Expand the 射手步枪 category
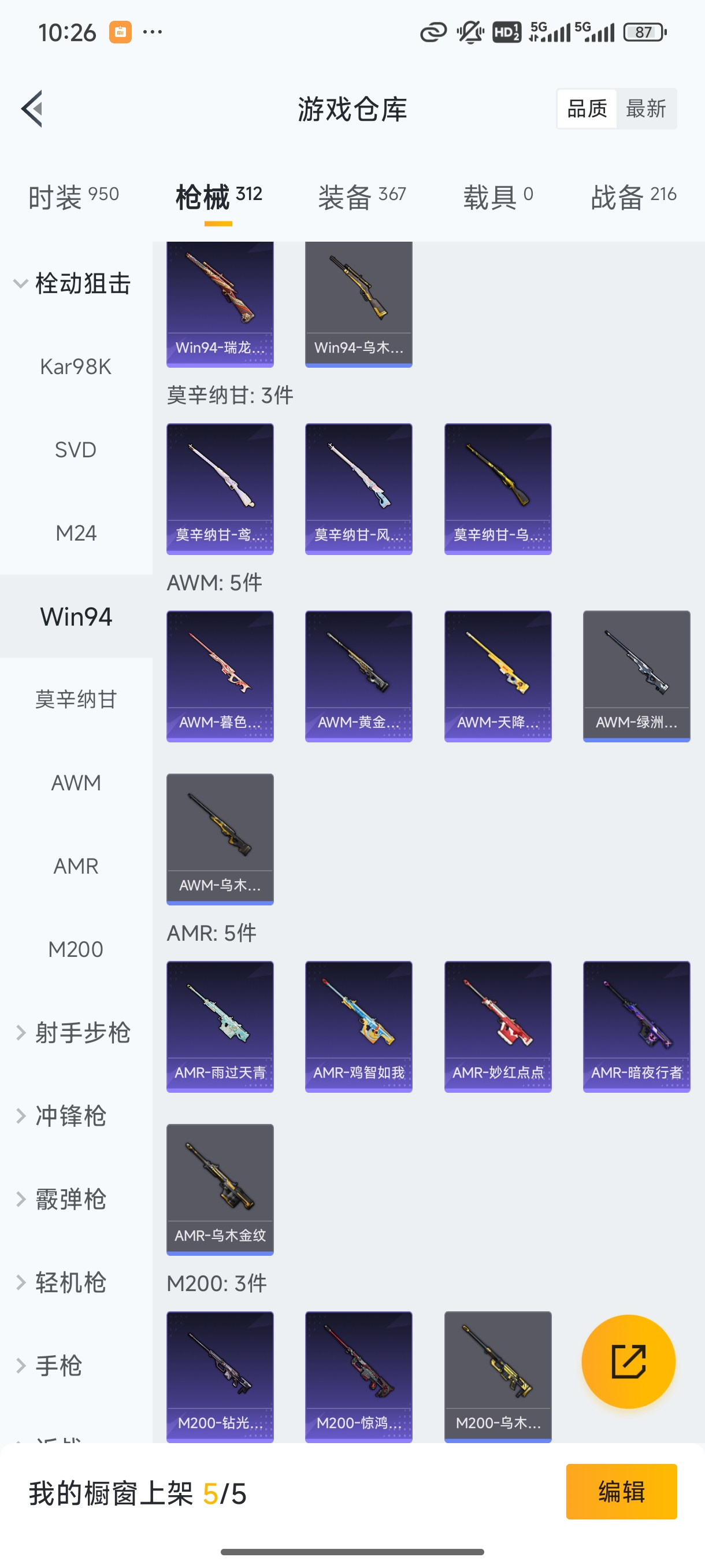Image resolution: width=705 pixels, height=1568 pixels. [x=74, y=1033]
